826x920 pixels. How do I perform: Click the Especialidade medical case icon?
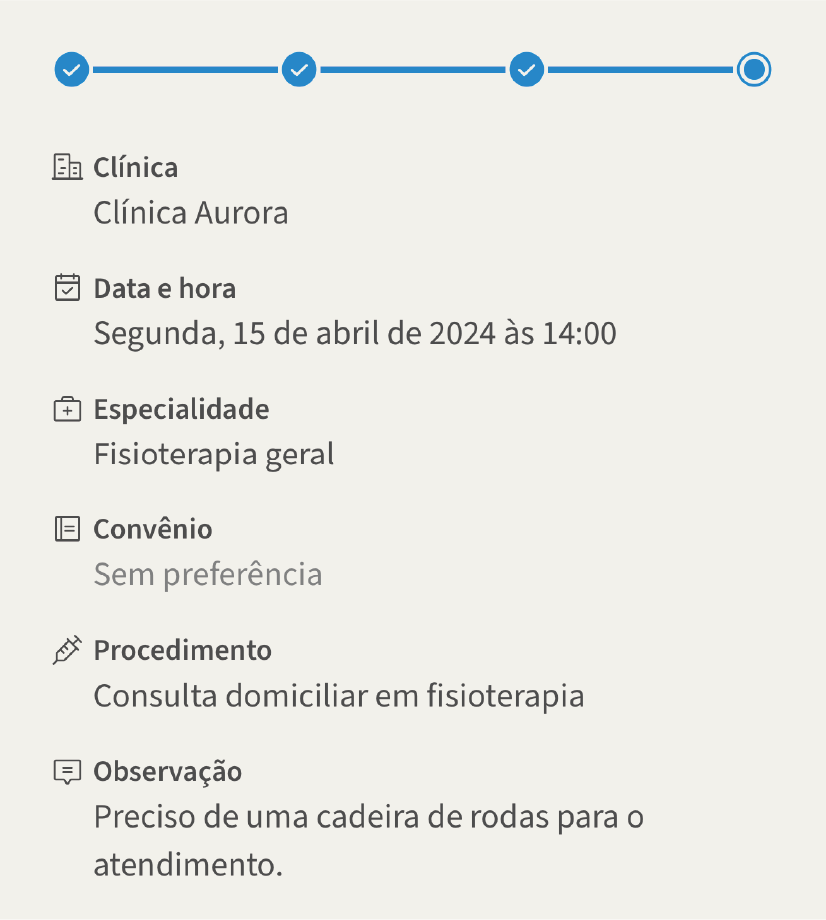tap(67, 408)
